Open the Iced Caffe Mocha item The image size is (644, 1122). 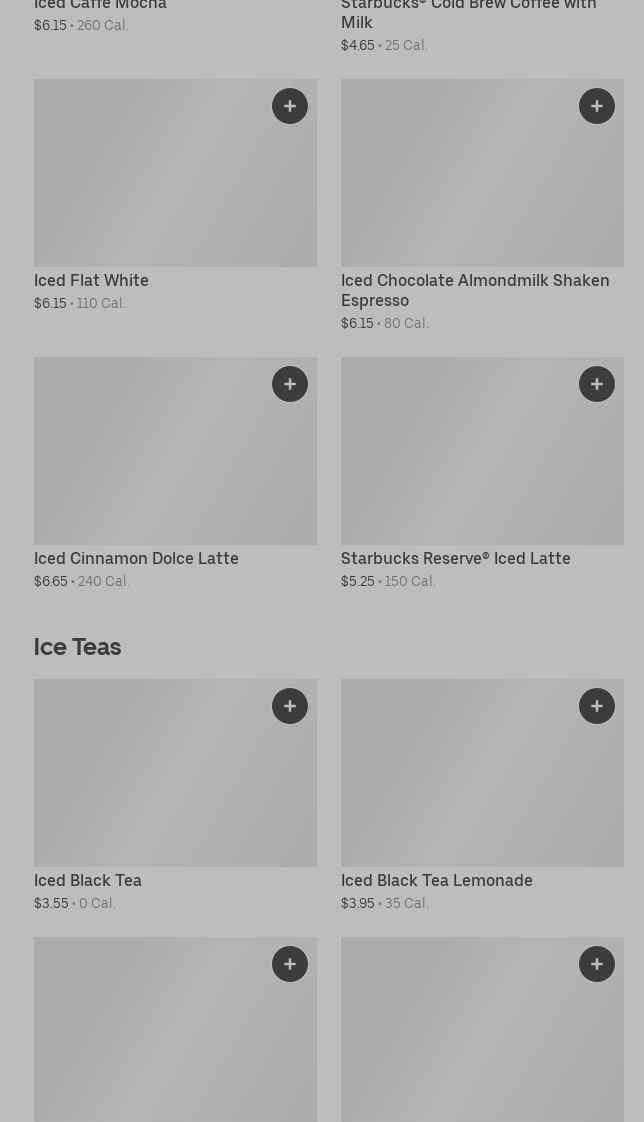point(100,6)
